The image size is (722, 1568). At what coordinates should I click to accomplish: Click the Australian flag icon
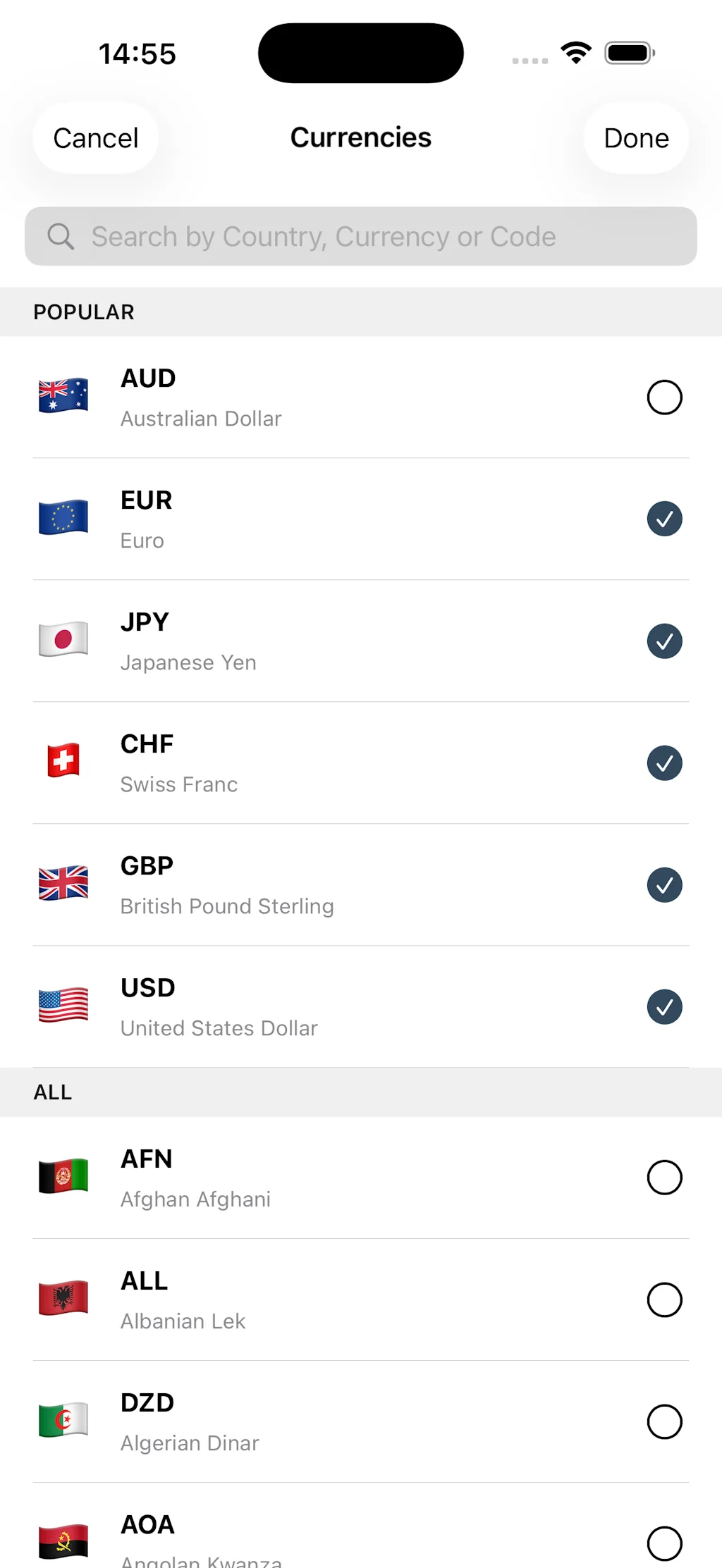(x=63, y=396)
